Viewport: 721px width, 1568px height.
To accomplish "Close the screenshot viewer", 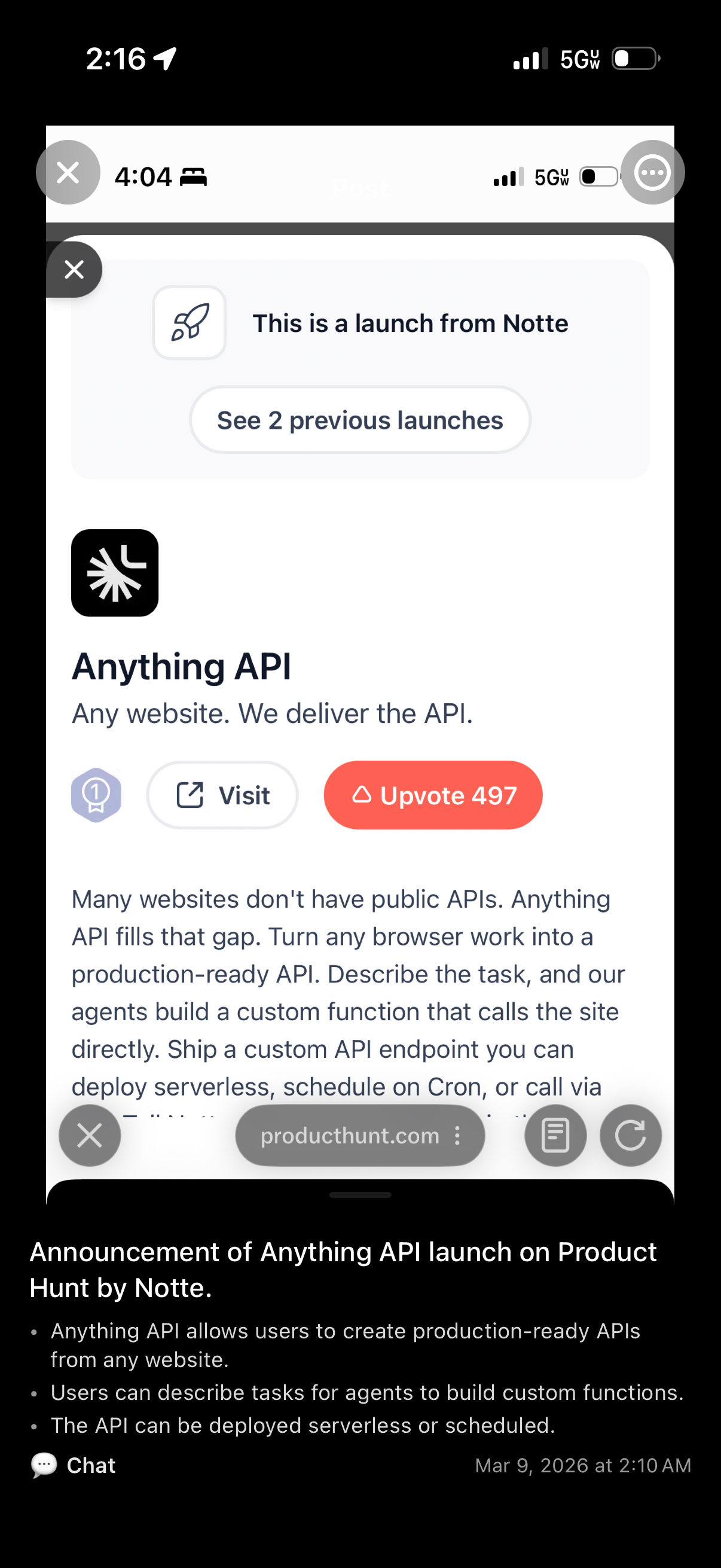I will pyautogui.click(x=68, y=173).
